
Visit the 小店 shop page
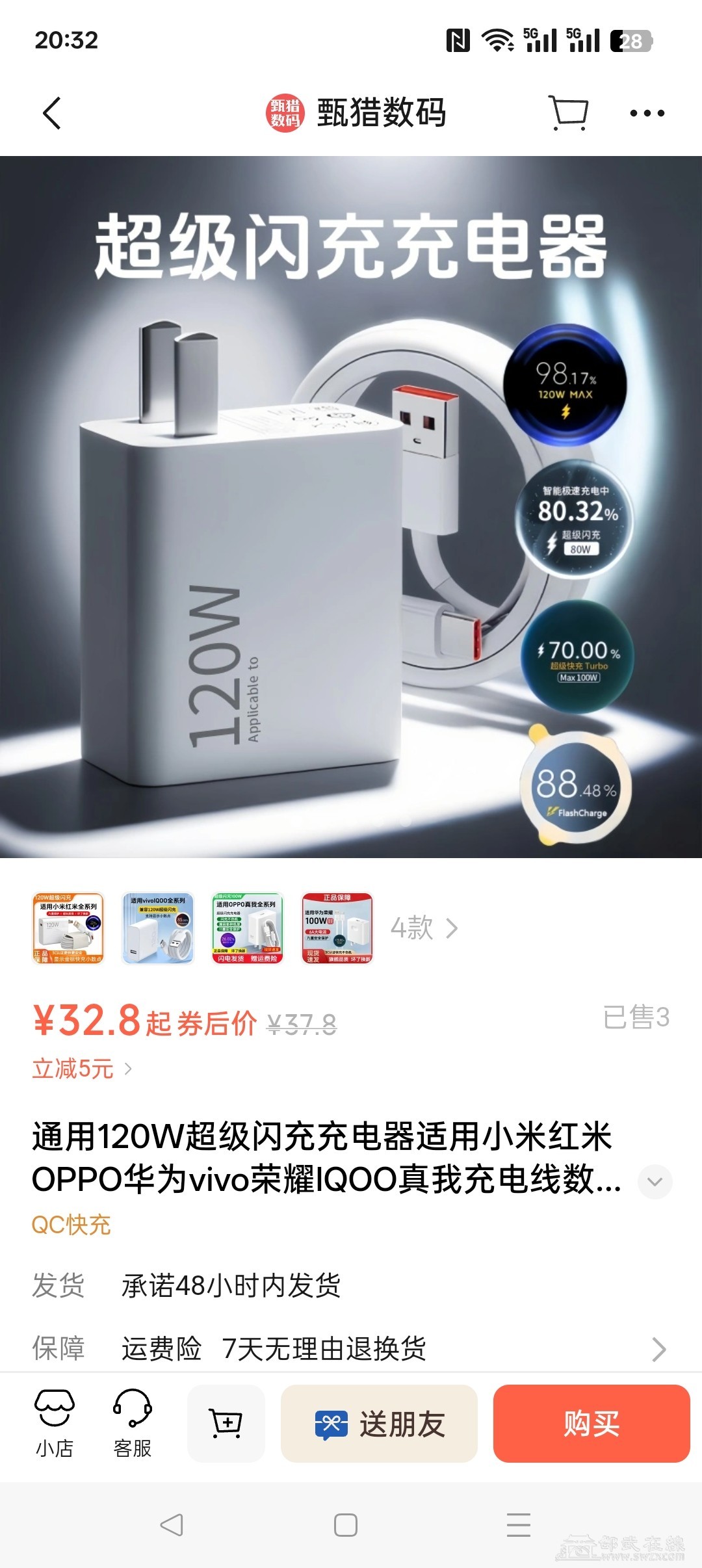55,1424
